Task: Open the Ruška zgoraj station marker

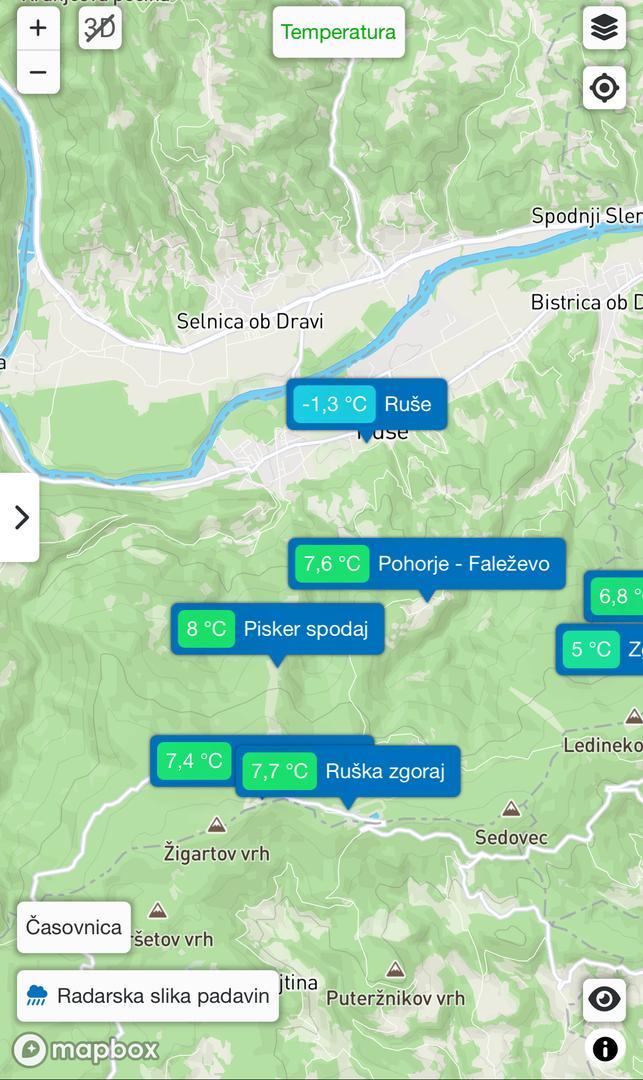Action: 348,771
